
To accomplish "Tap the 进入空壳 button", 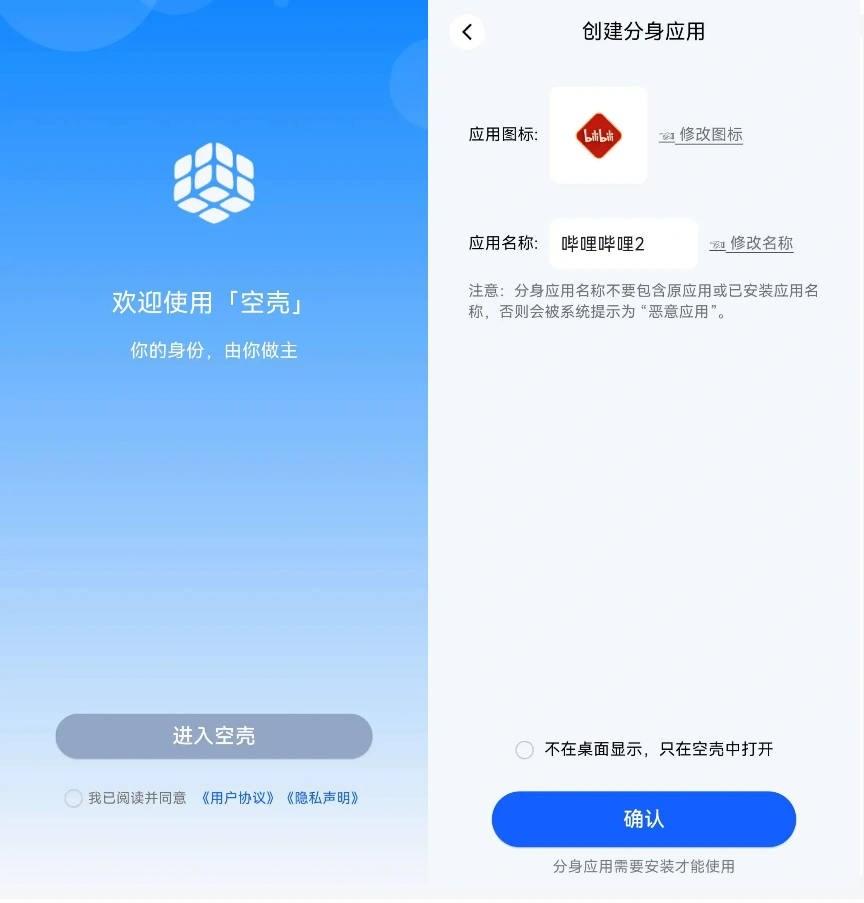I will pos(214,736).
